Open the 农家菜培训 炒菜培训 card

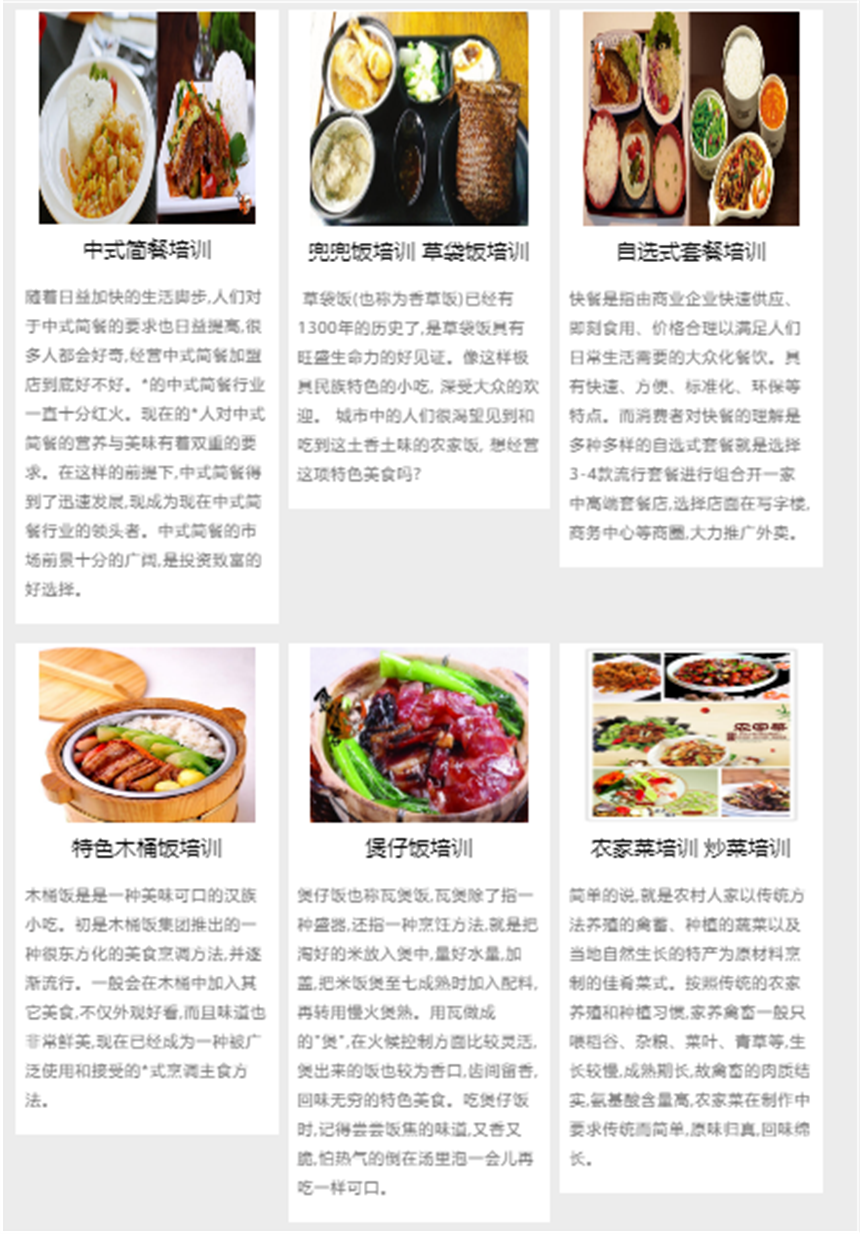point(691,848)
